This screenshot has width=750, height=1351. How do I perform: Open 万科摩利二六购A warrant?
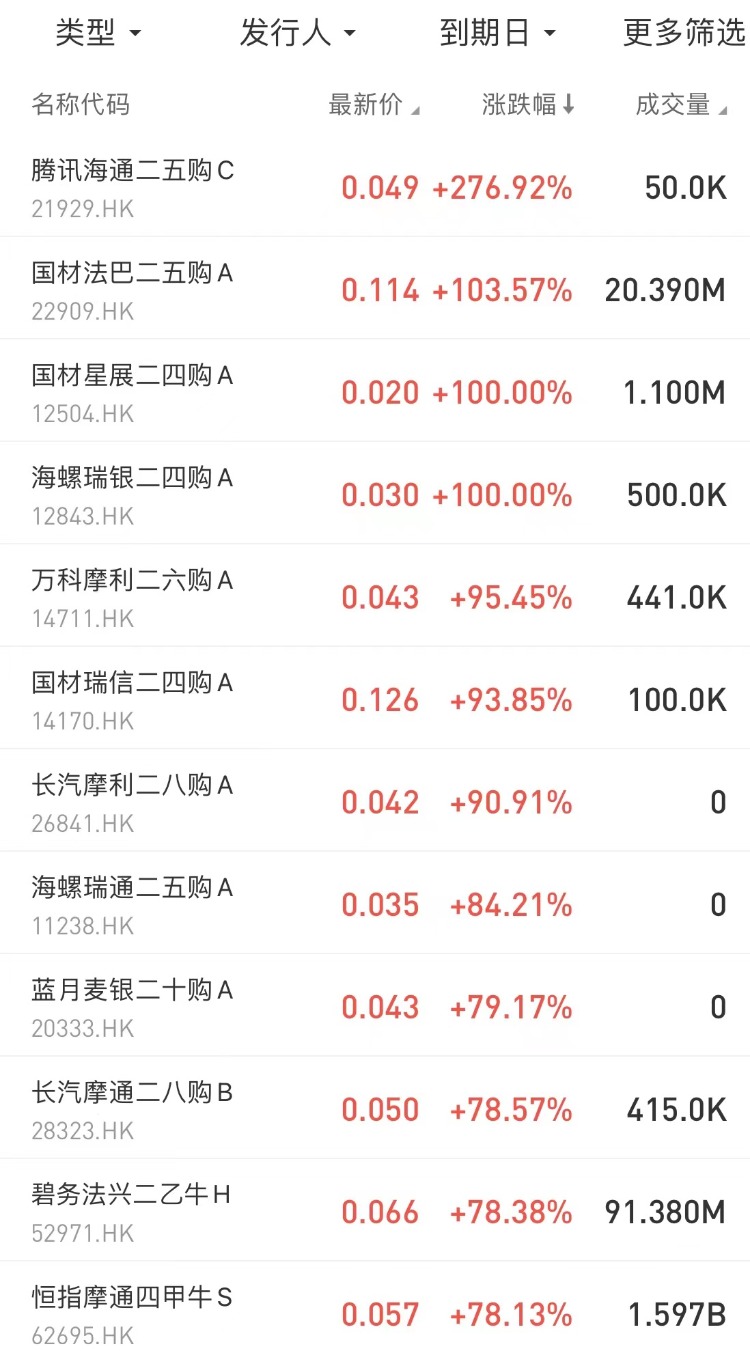pyautogui.click(x=375, y=596)
